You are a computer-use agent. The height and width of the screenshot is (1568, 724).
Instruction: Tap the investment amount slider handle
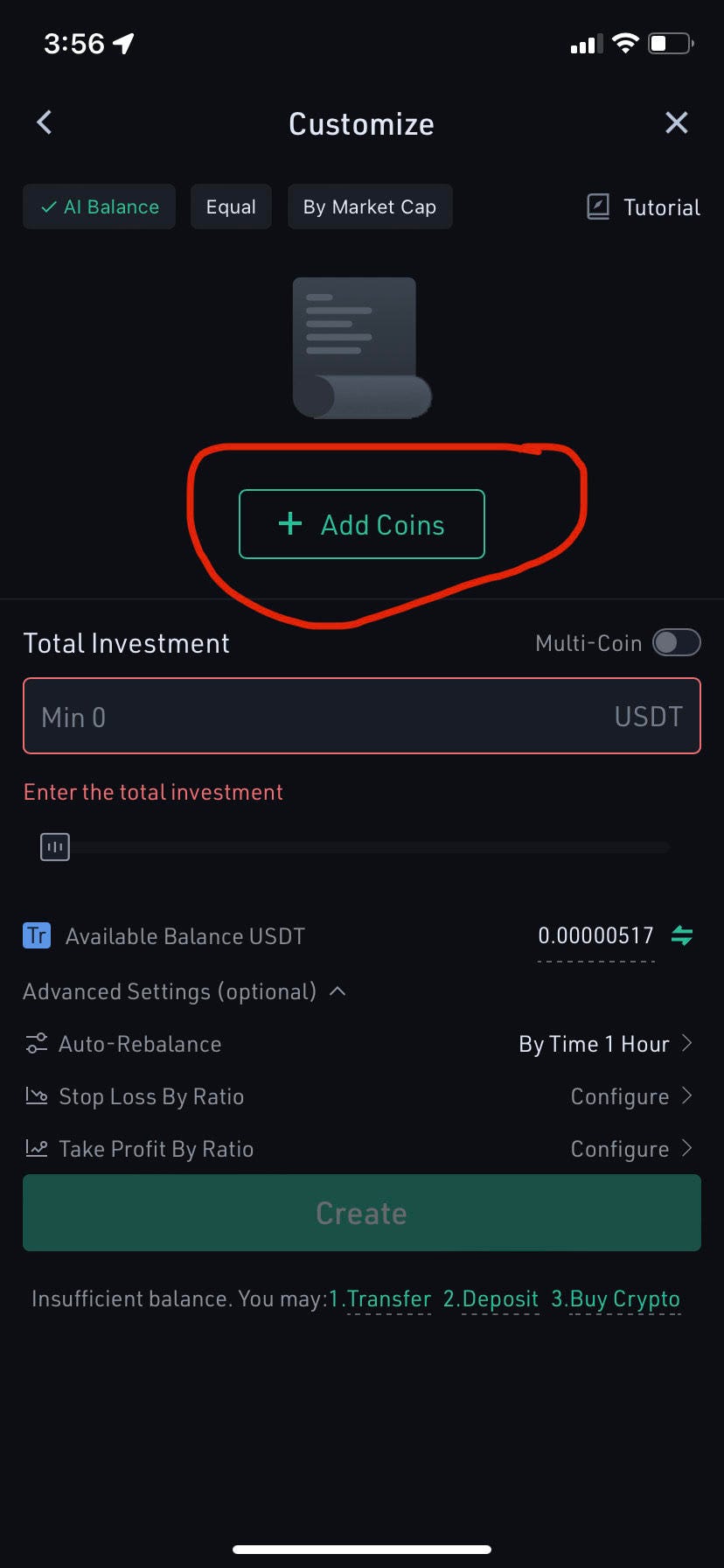tap(55, 847)
